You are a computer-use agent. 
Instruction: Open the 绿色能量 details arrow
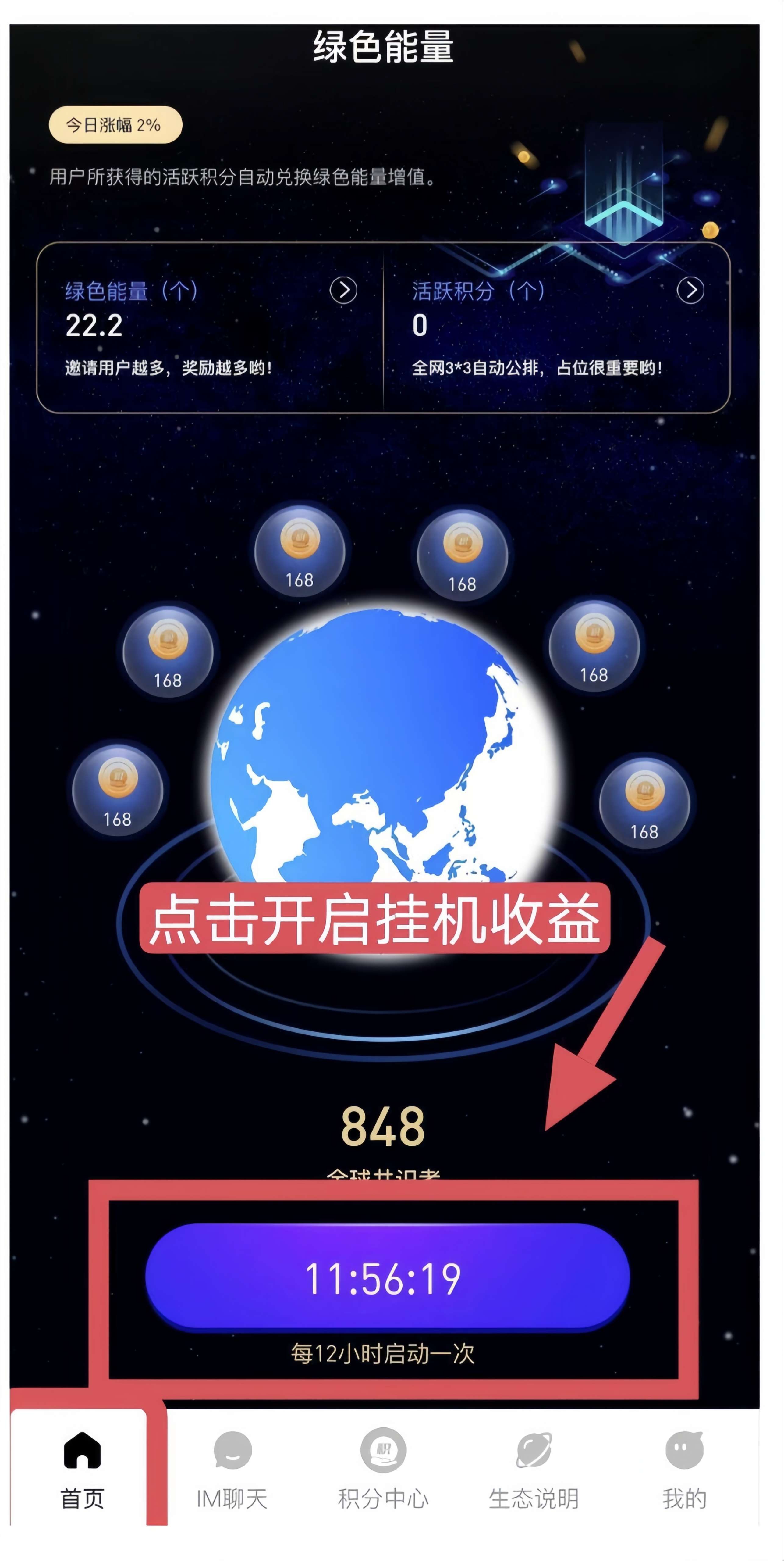343,291
